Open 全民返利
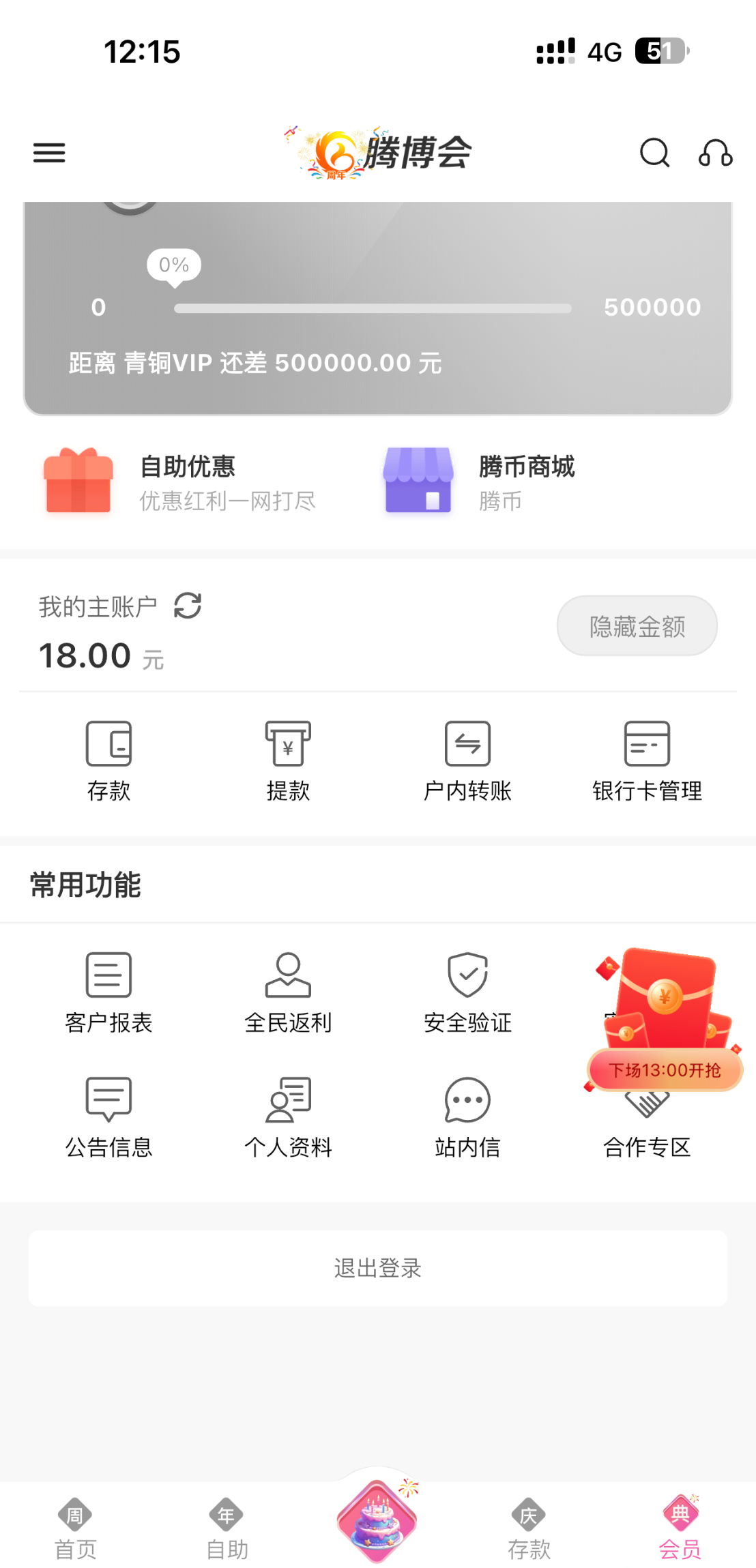756x1568 pixels. click(x=288, y=992)
